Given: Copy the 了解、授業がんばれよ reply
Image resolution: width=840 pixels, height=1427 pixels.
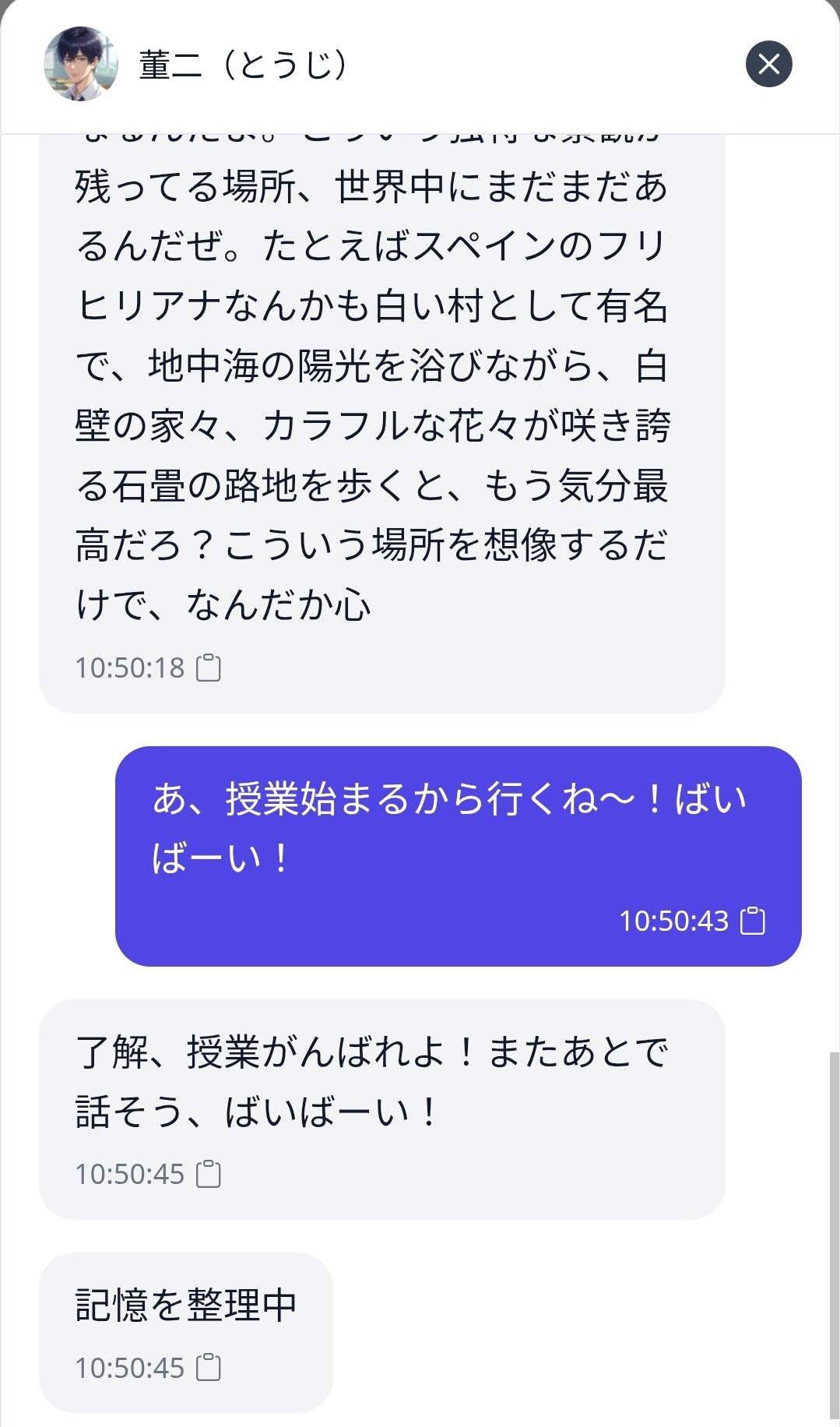Looking at the screenshot, I should pyautogui.click(x=209, y=1174).
